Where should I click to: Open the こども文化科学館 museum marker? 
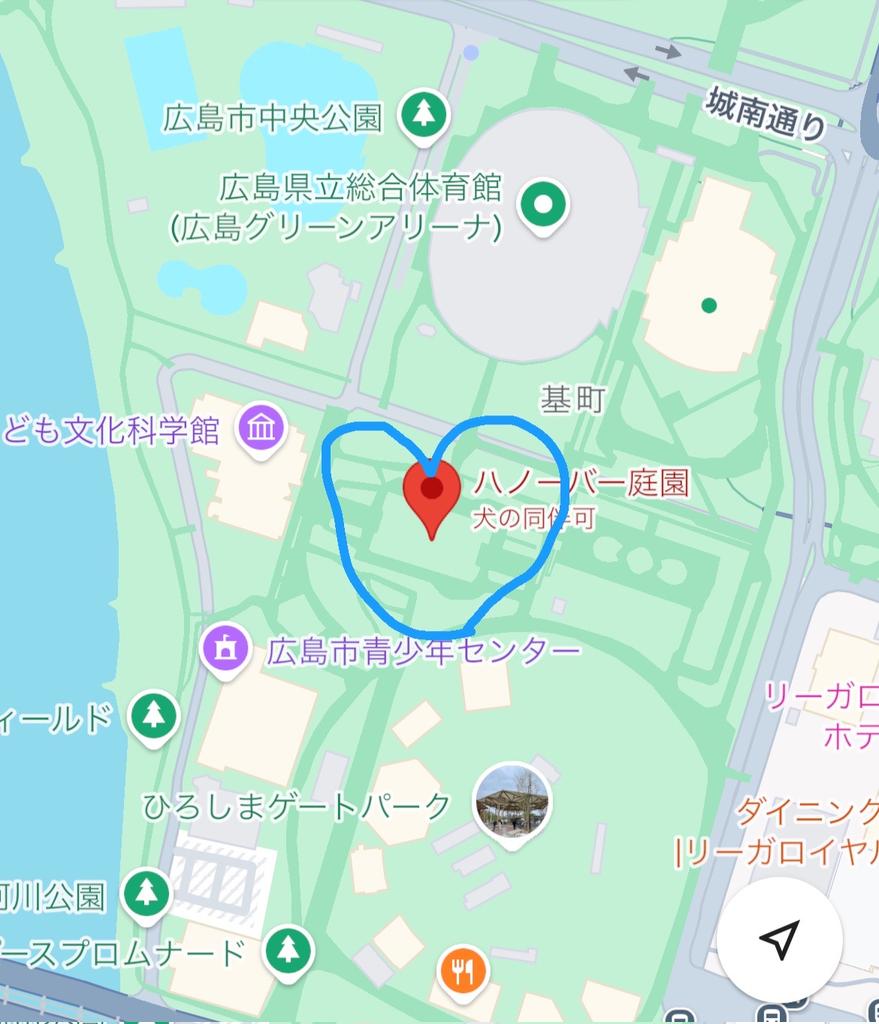click(x=261, y=432)
